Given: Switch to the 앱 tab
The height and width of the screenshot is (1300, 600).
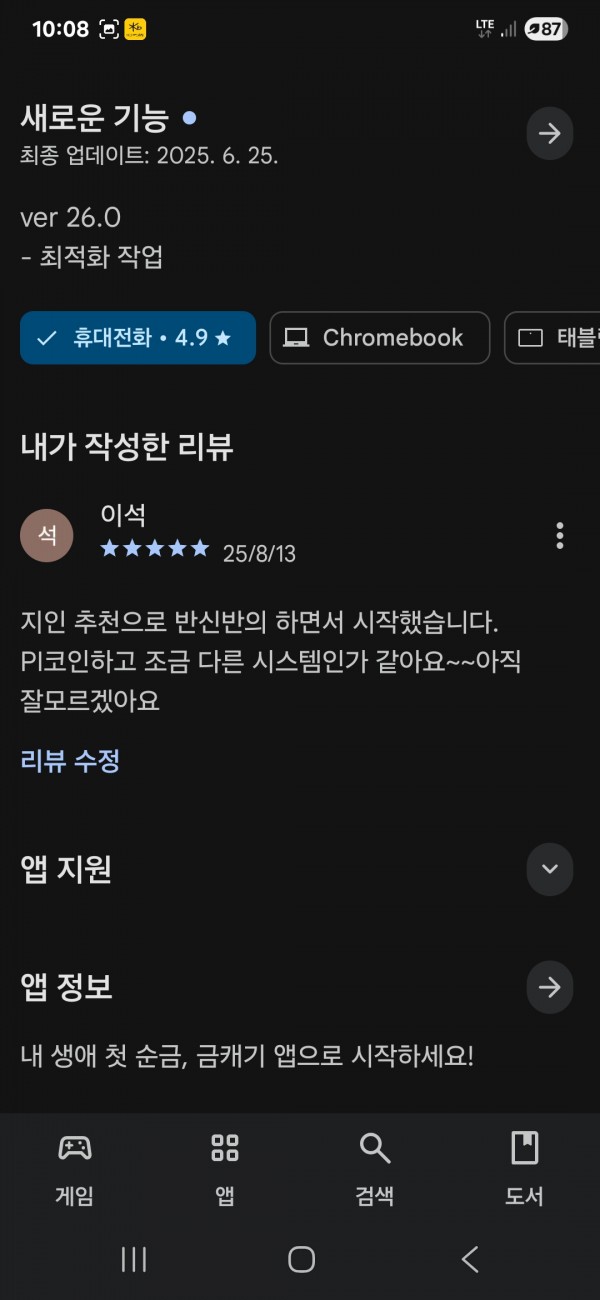Looking at the screenshot, I should tap(225, 1167).
